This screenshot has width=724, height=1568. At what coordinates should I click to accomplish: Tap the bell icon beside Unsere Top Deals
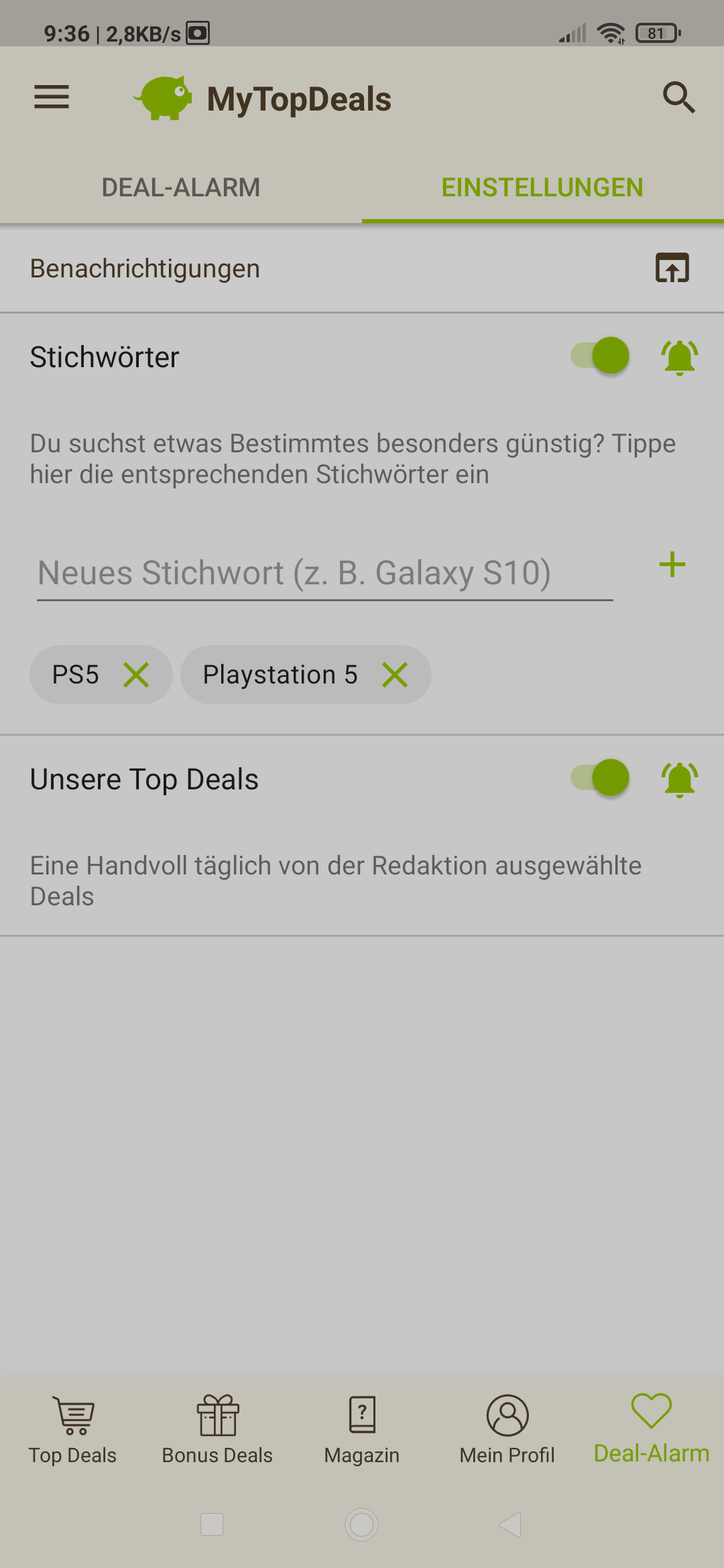680,779
